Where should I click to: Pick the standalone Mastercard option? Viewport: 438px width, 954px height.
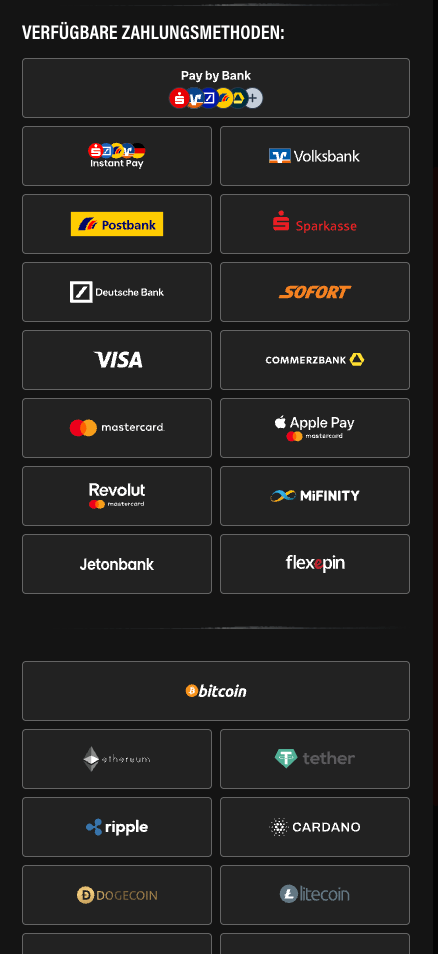(x=117, y=428)
